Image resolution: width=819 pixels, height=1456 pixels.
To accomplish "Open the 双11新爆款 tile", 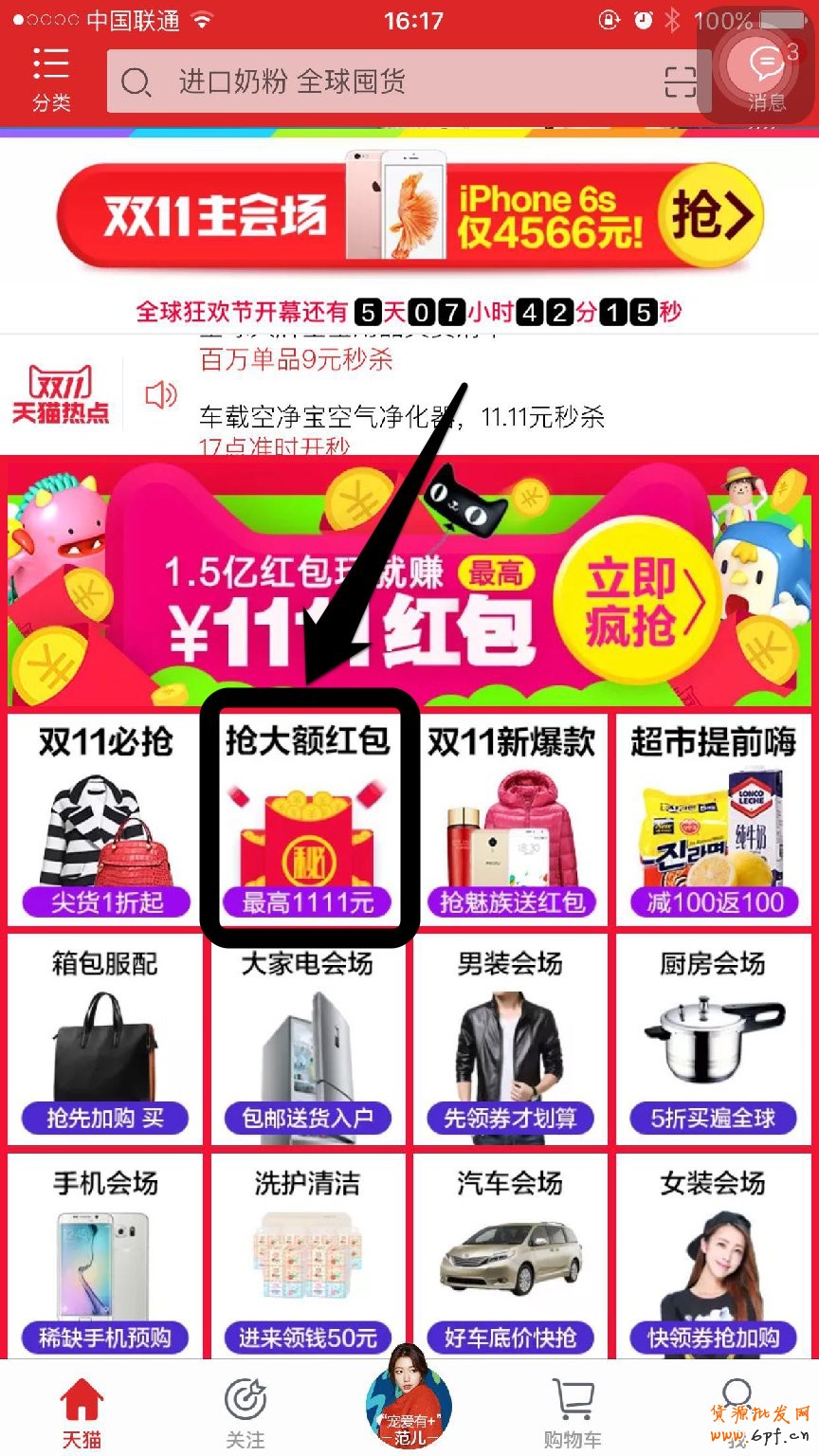I will [x=511, y=820].
